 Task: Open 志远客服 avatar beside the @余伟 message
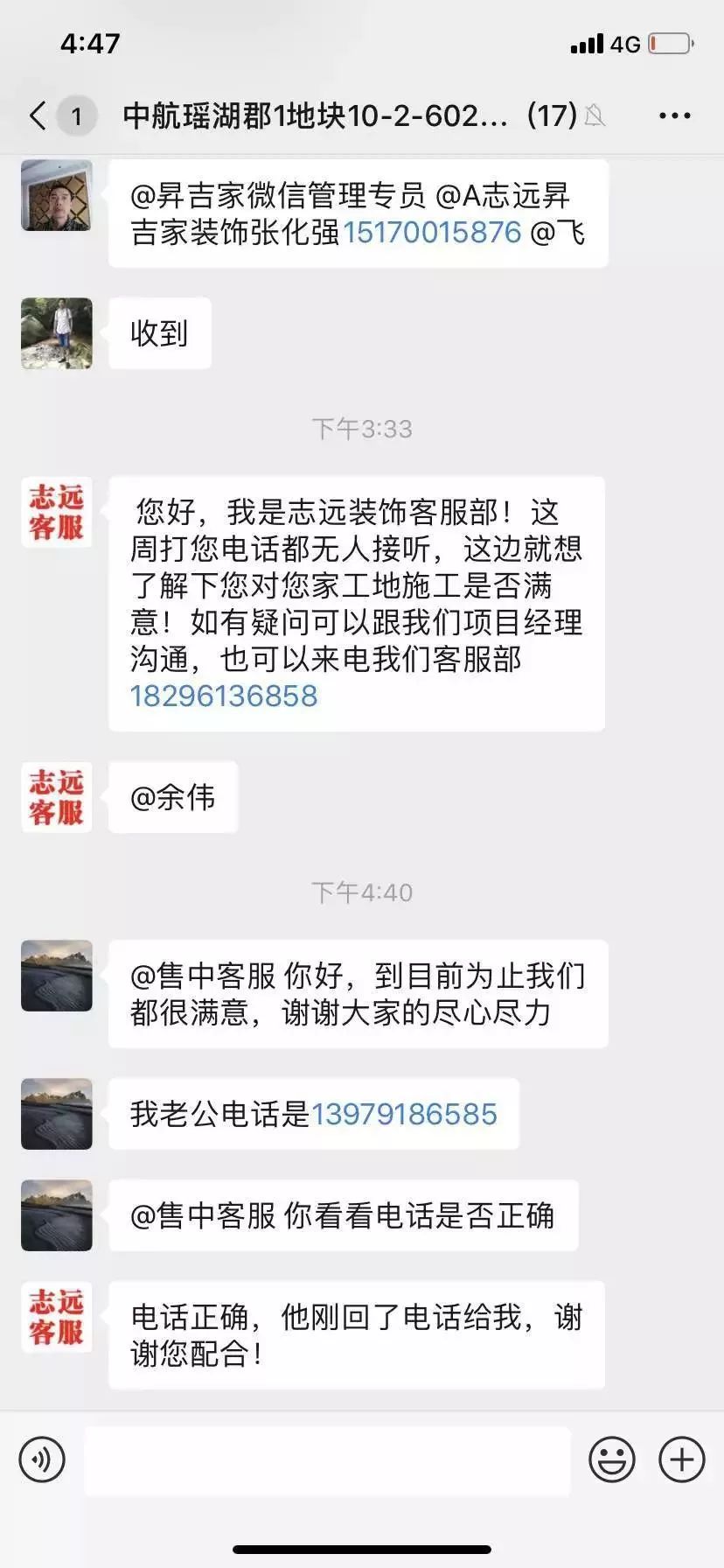point(57,797)
